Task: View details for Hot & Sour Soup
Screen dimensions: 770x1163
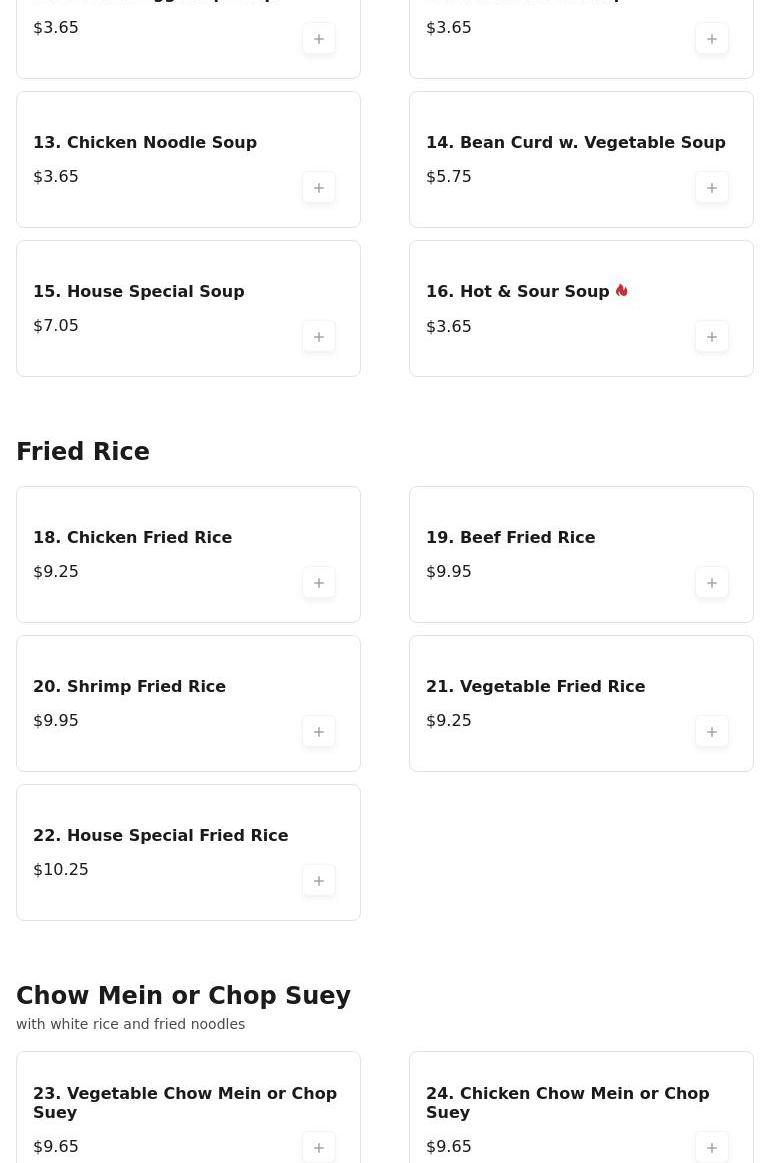Action: point(517,292)
